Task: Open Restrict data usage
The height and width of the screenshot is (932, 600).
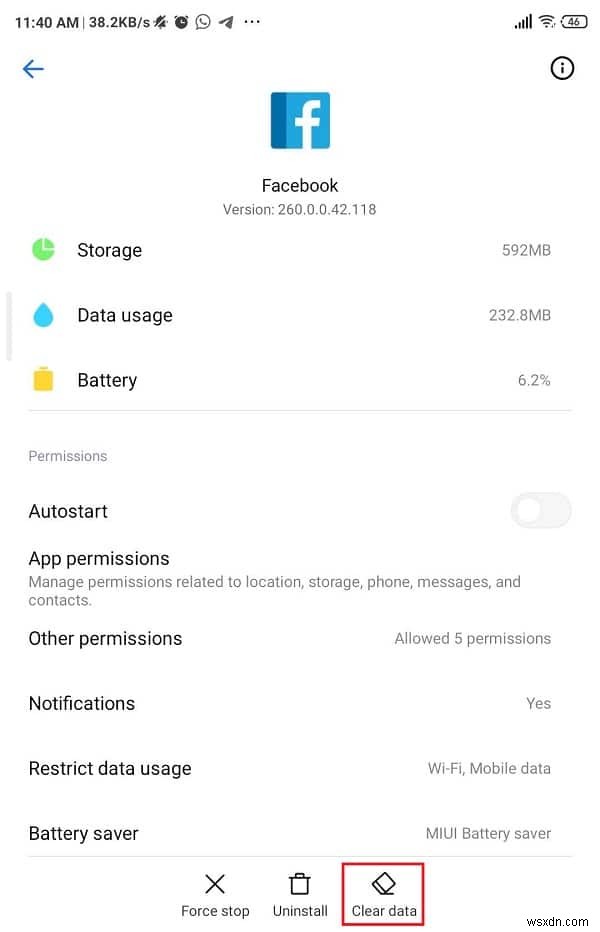Action: (x=300, y=768)
